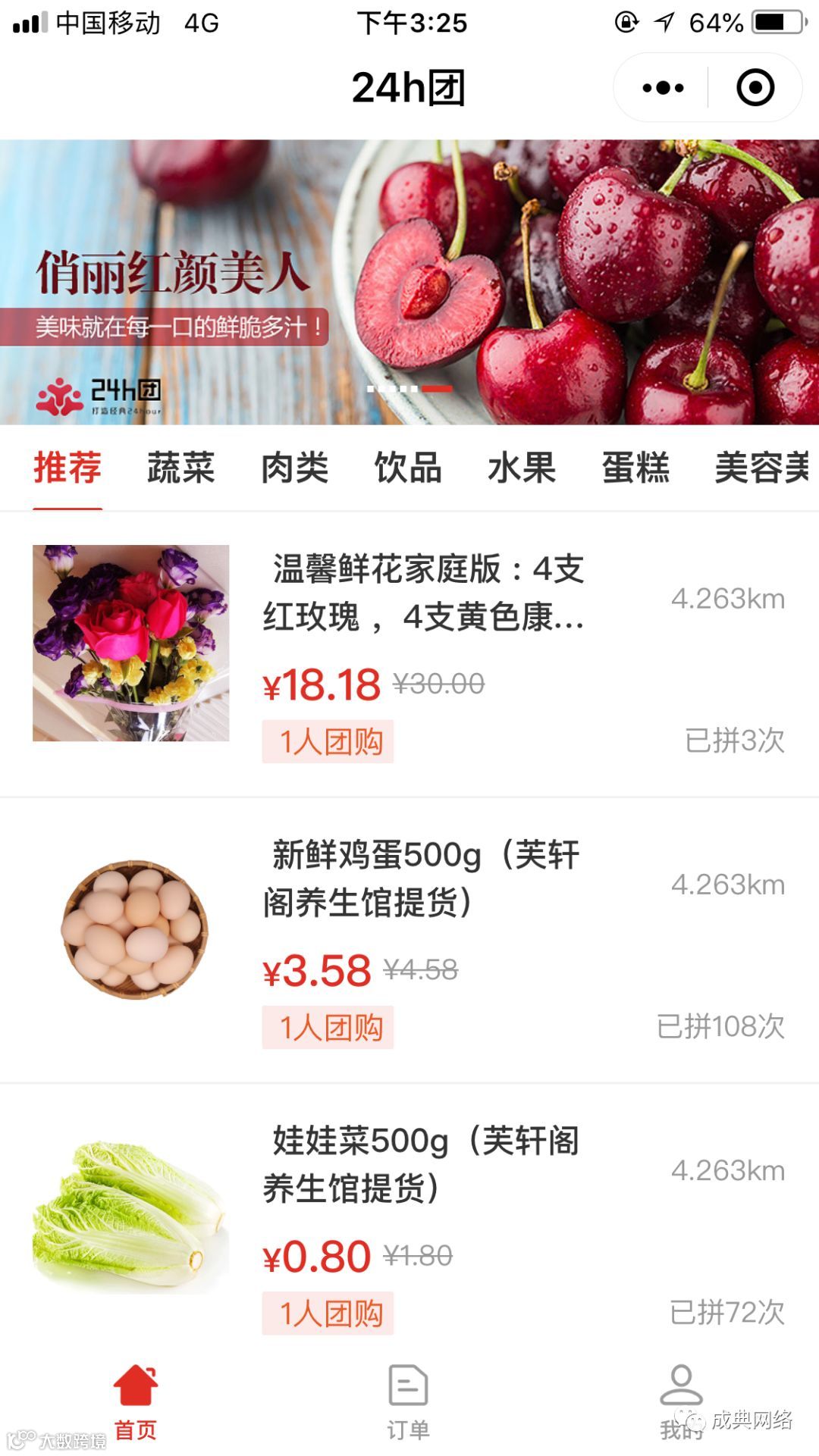Start 1人团购 for the 娃娃菜
Screen dimensions: 819x1456
click(328, 1313)
